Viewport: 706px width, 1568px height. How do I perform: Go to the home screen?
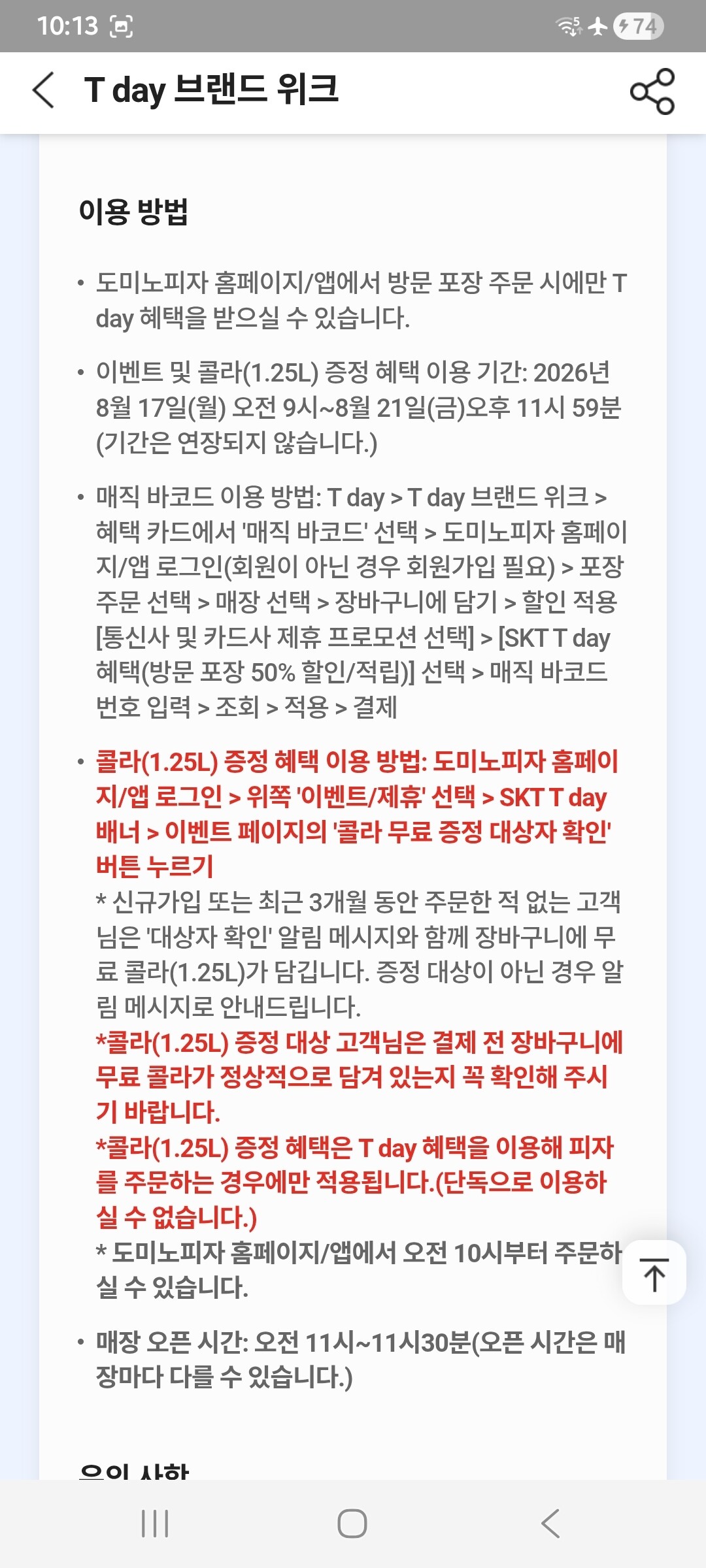pyautogui.click(x=352, y=1524)
